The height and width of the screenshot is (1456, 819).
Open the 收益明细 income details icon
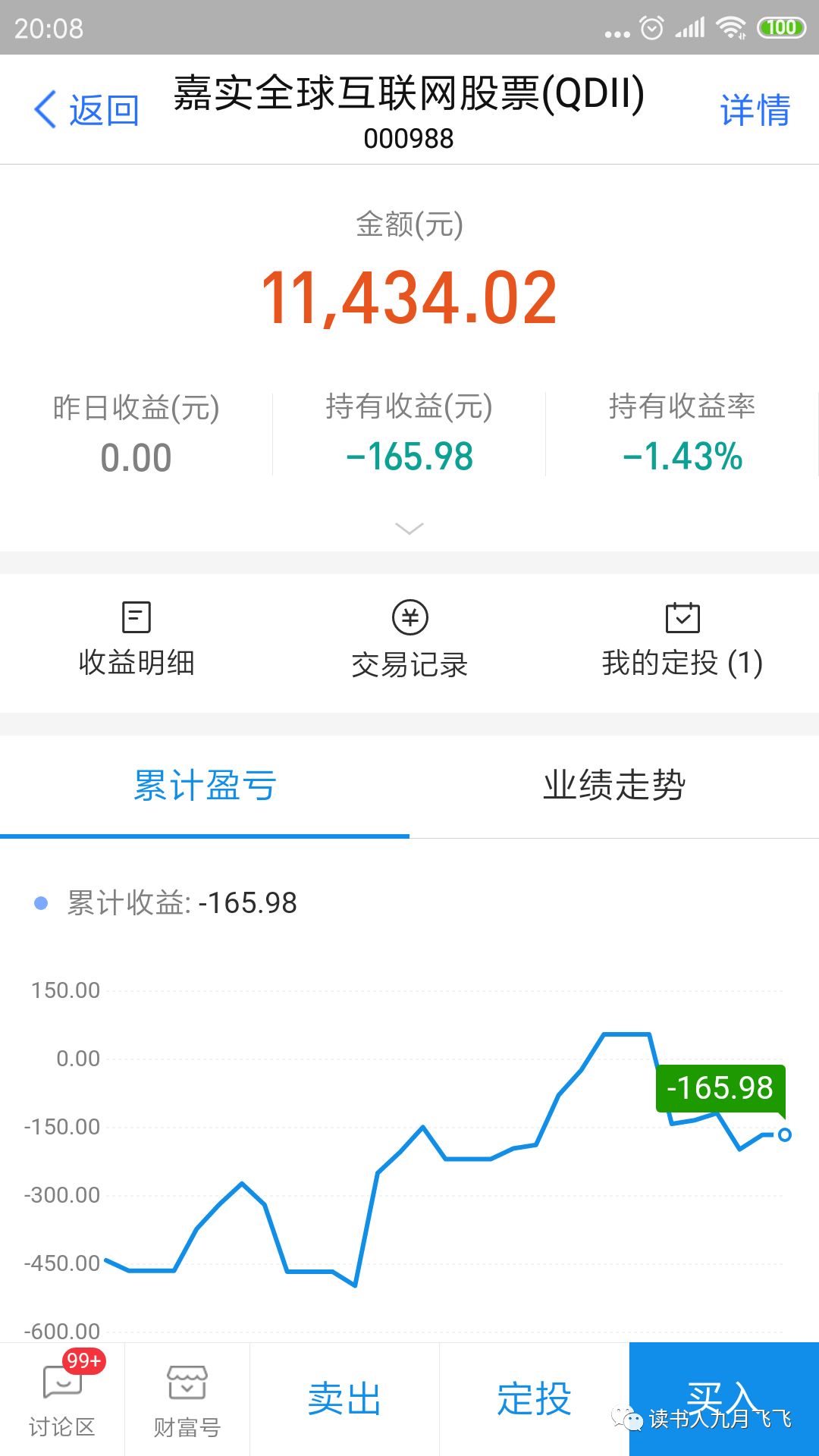(x=136, y=618)
